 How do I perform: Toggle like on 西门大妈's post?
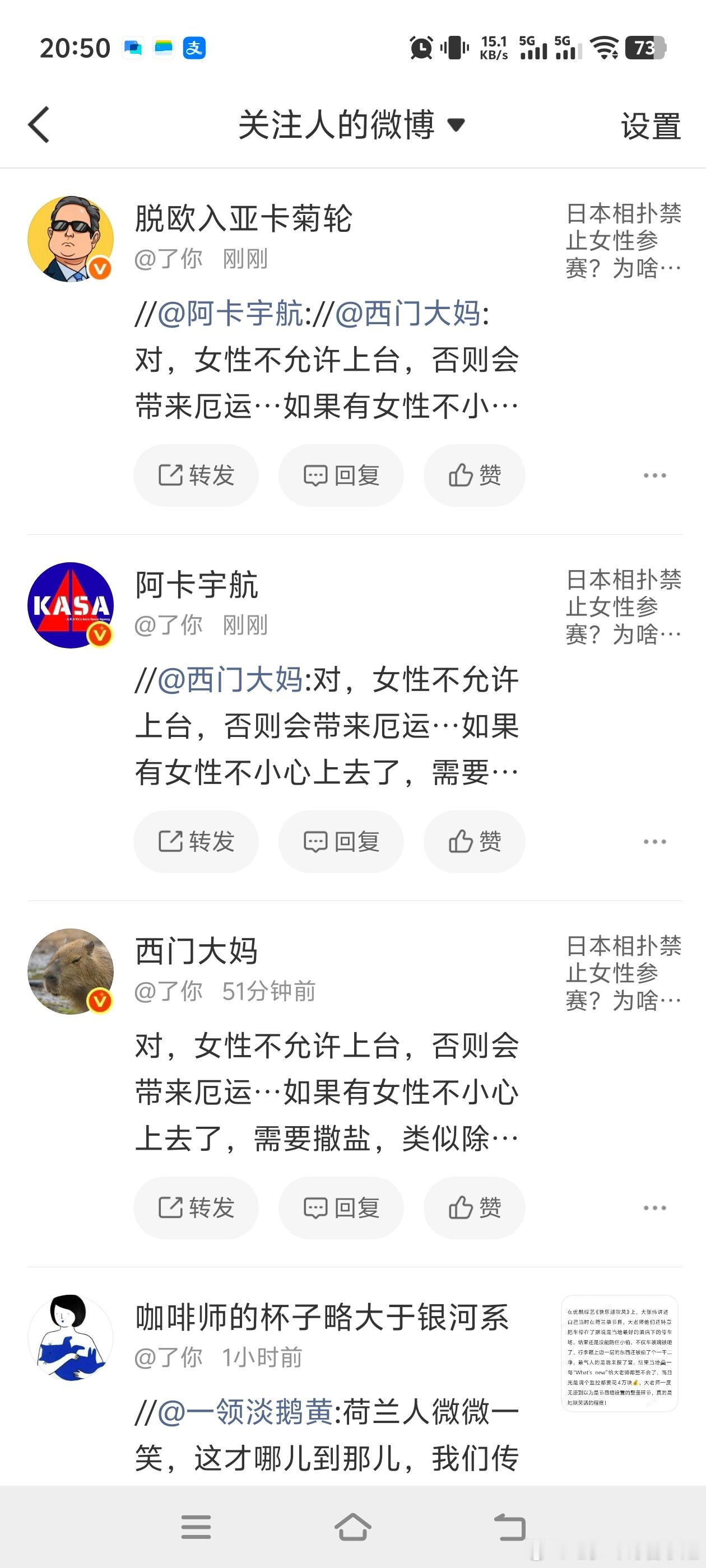pyautogui.click(x=473, y=1208)
